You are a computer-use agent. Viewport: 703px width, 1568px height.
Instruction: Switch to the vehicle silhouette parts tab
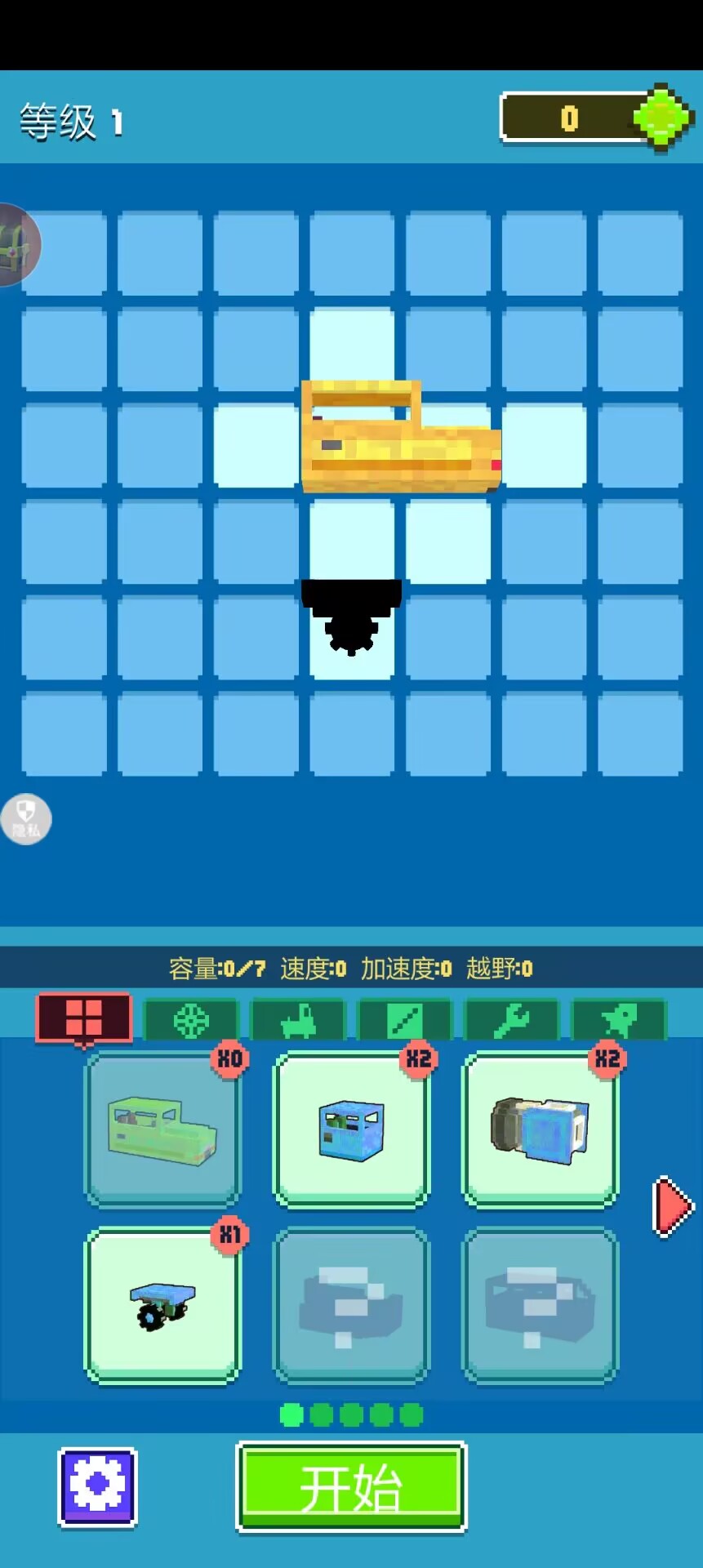tap(298, 1021)
